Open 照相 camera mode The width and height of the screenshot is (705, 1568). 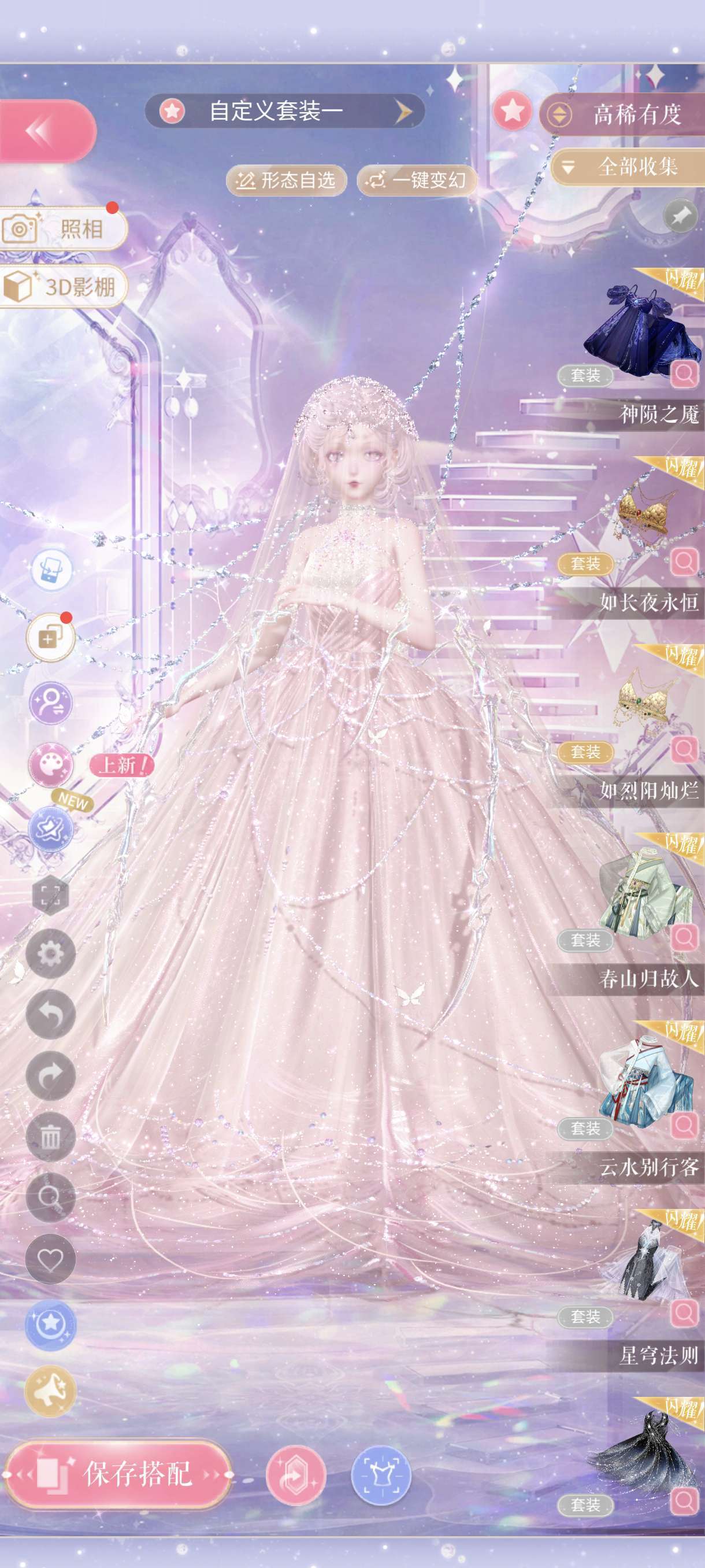pos(62,229)
